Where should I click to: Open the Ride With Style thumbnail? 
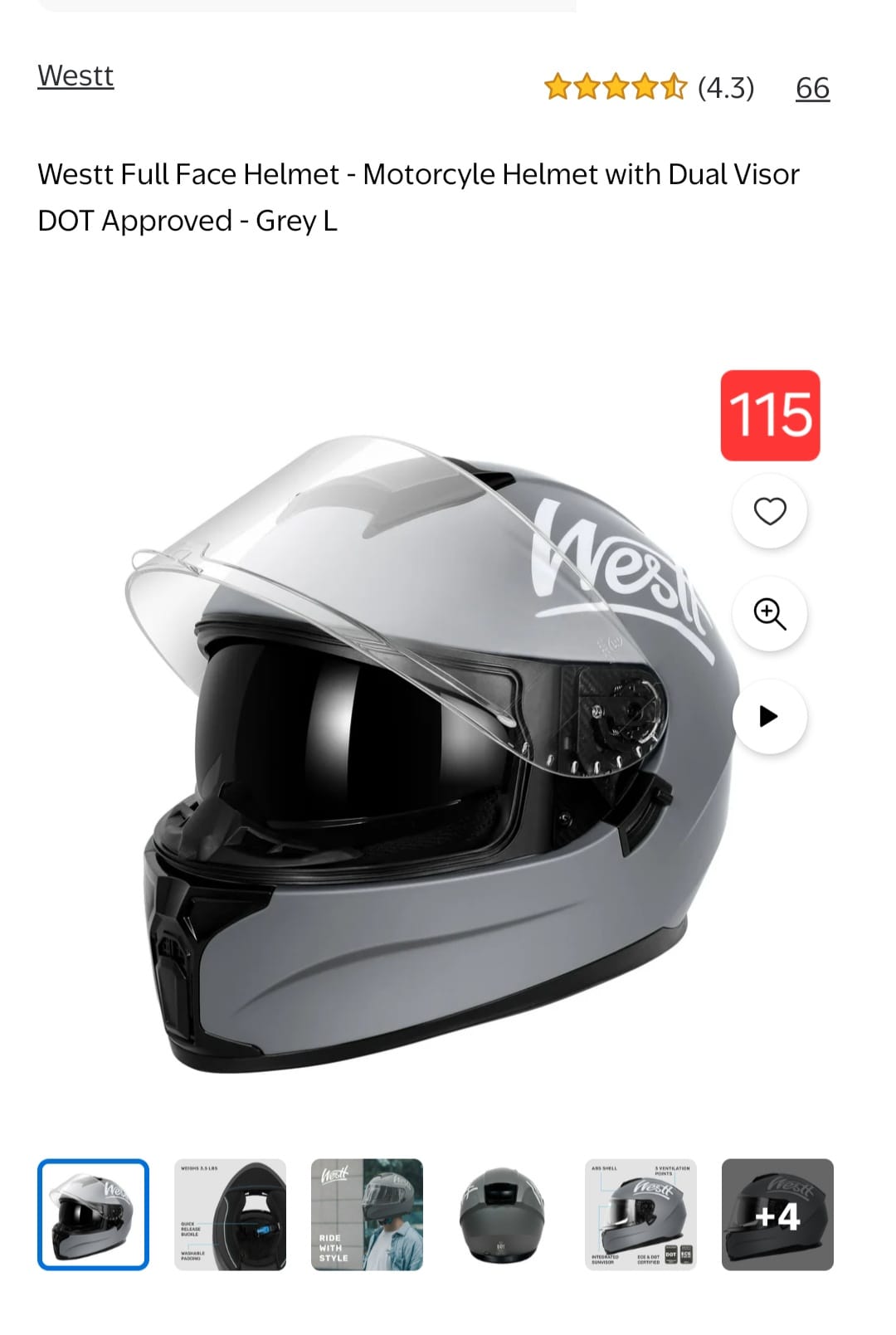(x=367, y=1214)
